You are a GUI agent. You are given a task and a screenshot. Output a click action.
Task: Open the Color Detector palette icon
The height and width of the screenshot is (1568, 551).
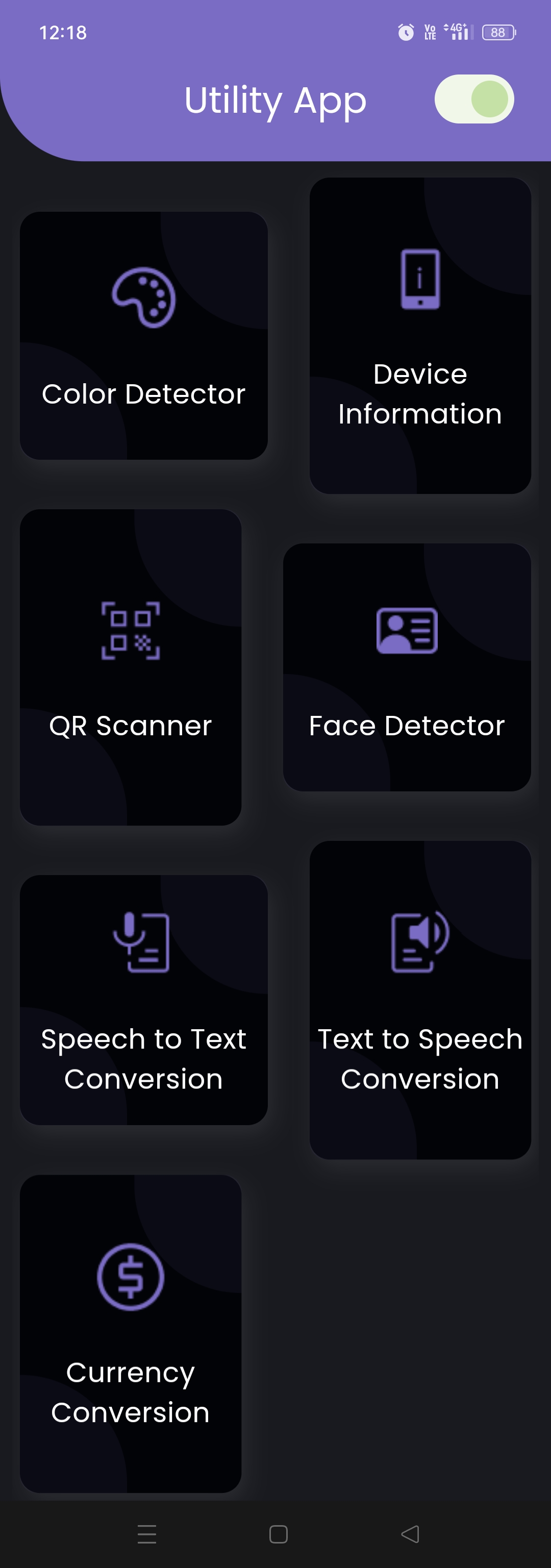click(143, 296)
